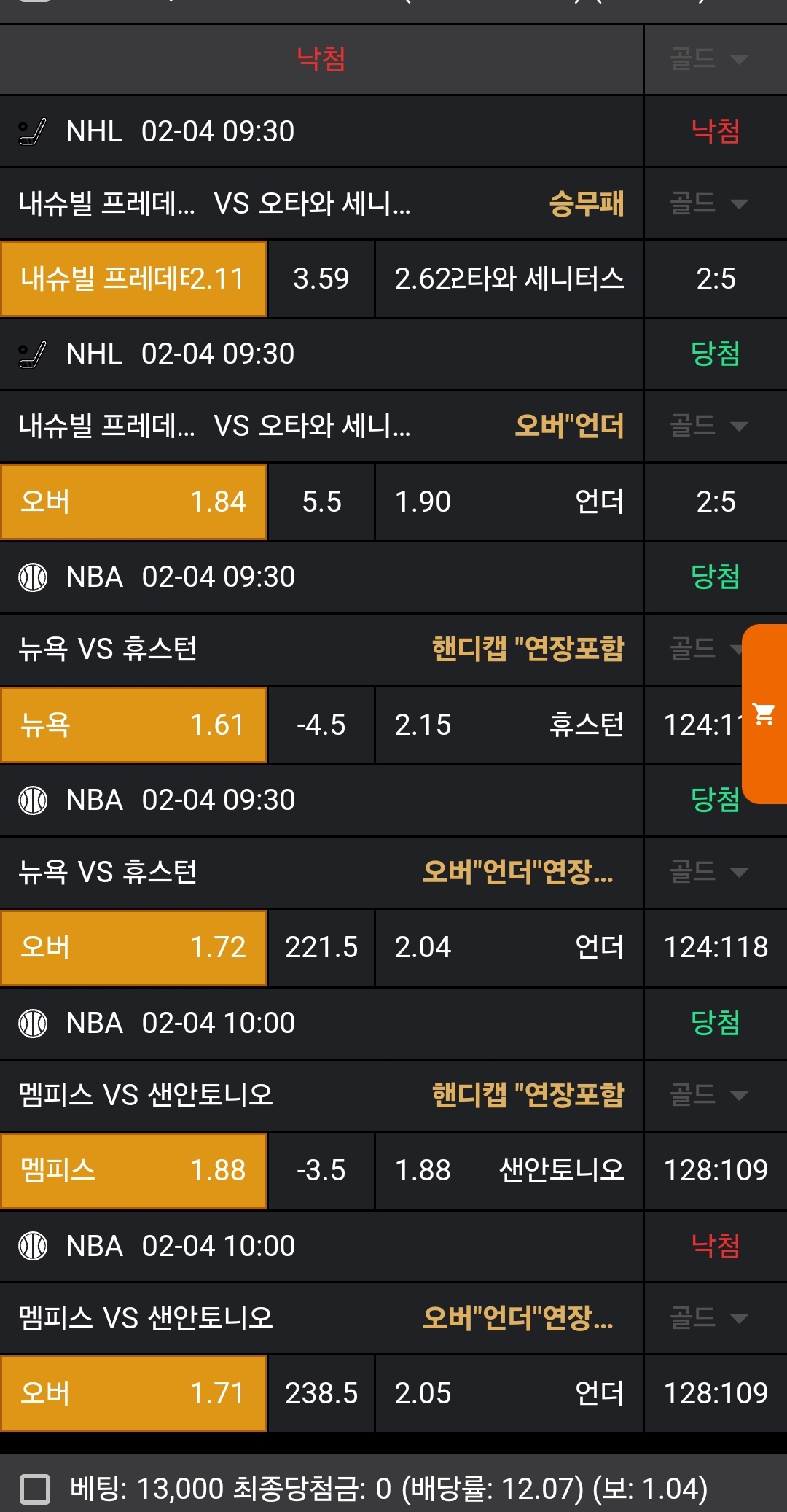787x1512 pixels.
Task: Tick the checkbox beside 베팅: 13,000
Action: (35, 1489)
